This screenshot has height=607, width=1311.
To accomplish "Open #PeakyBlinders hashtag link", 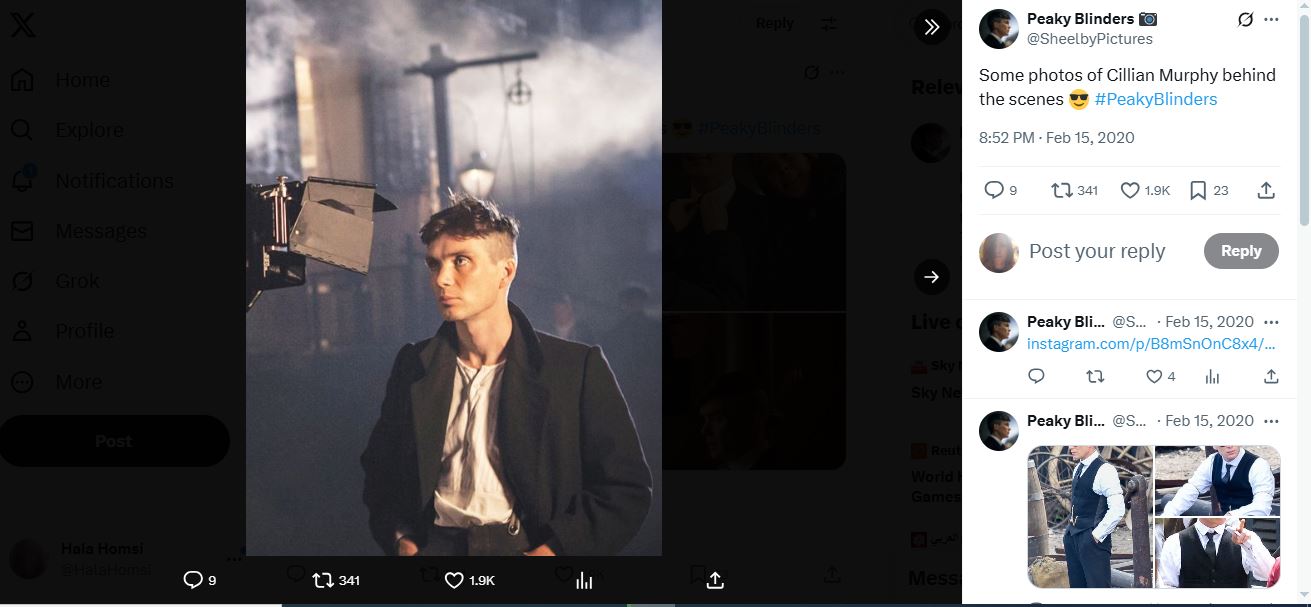I will 1155,99.
